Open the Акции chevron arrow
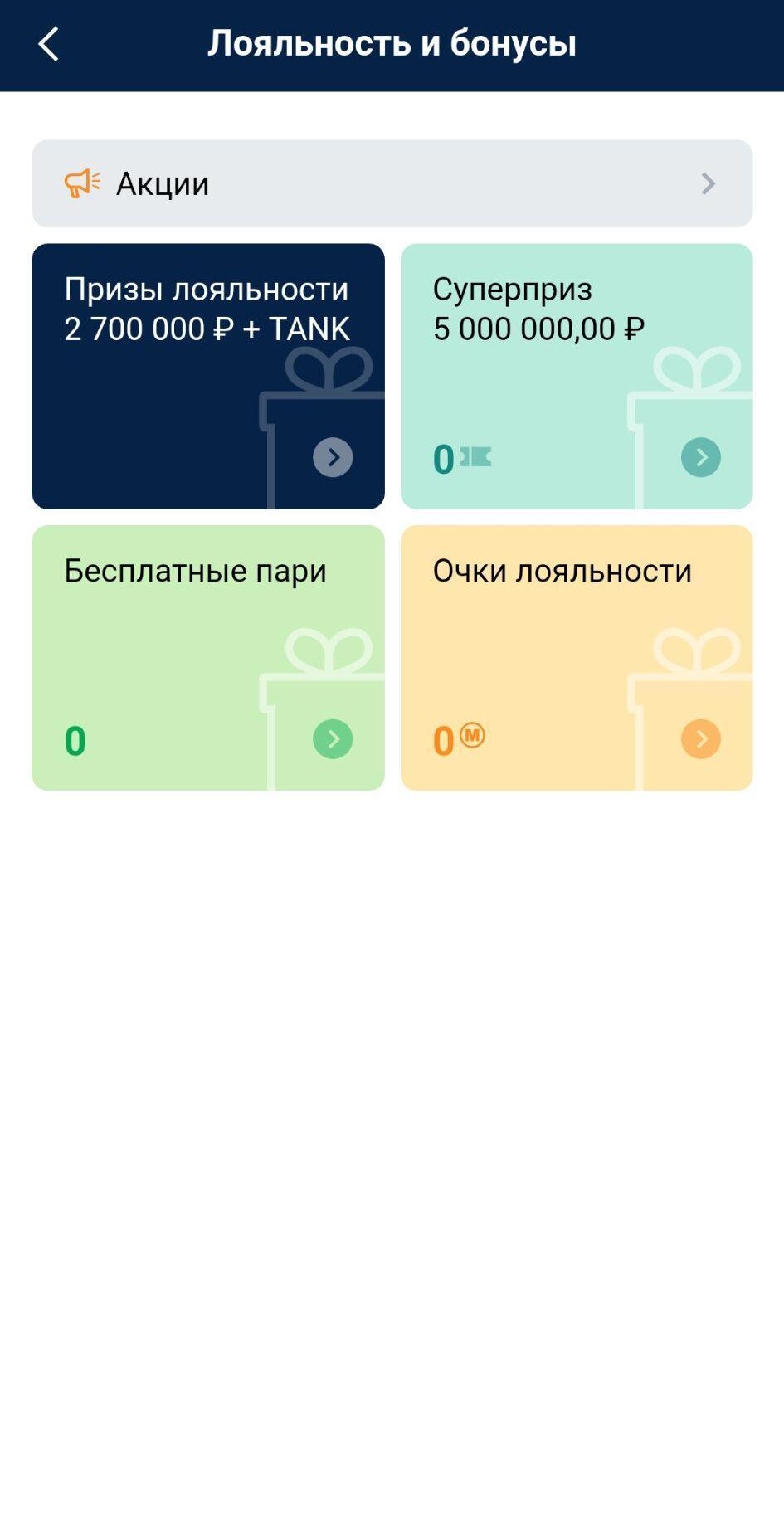The width and height of the screenshot is (784, 1539). (708, 184)
